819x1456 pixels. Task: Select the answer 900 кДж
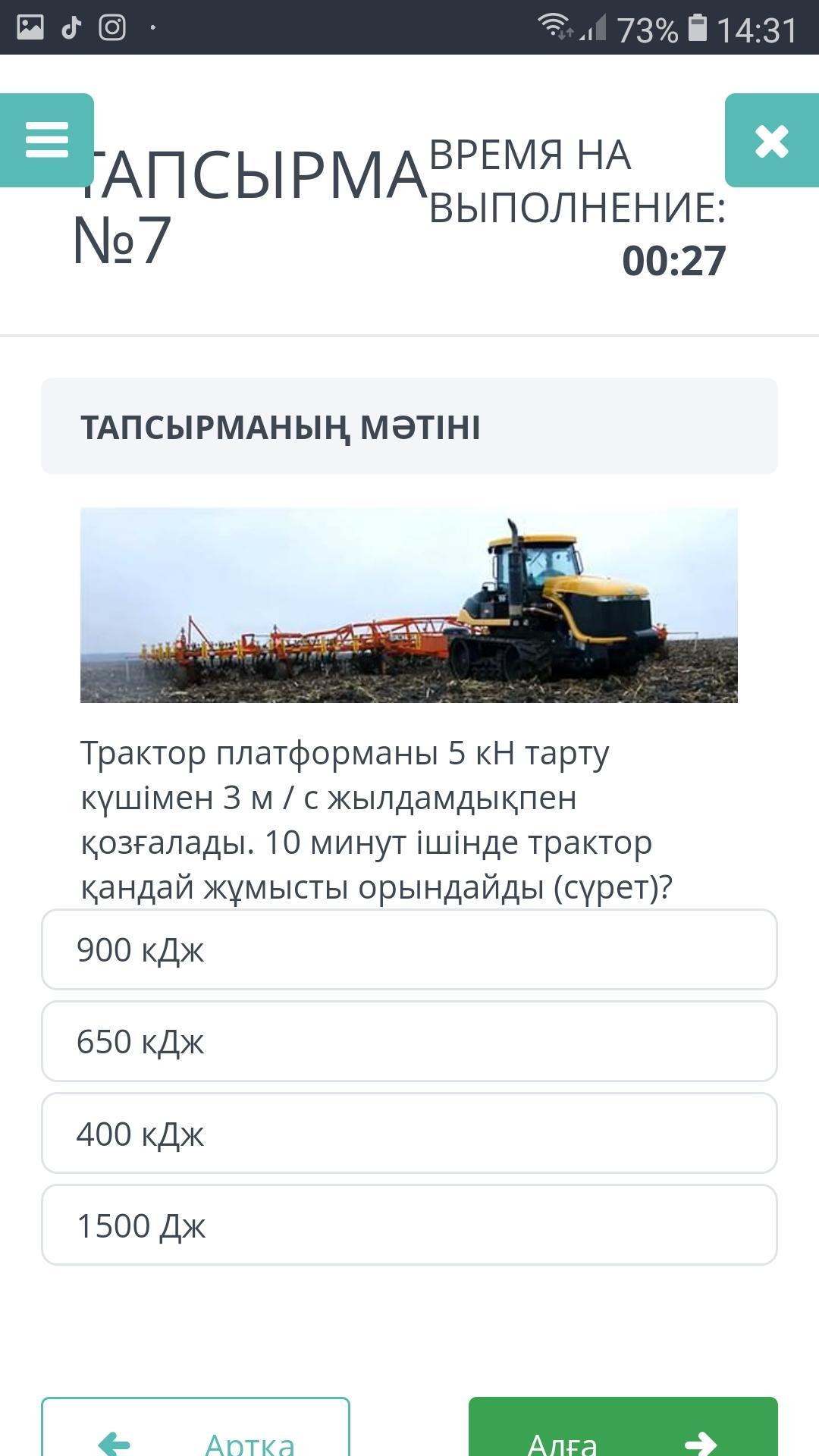pyautogui.click(x=409, y=949)
